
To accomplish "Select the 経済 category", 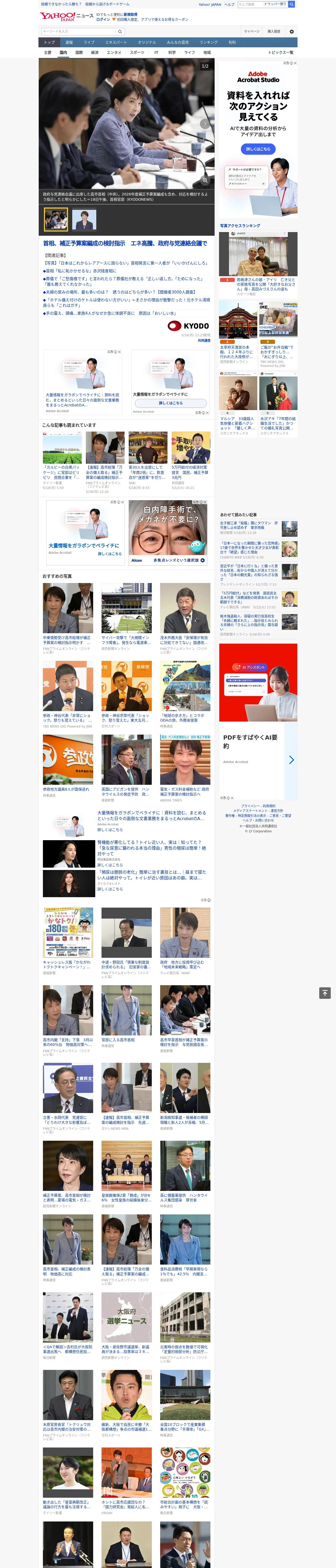I will 94,52.
